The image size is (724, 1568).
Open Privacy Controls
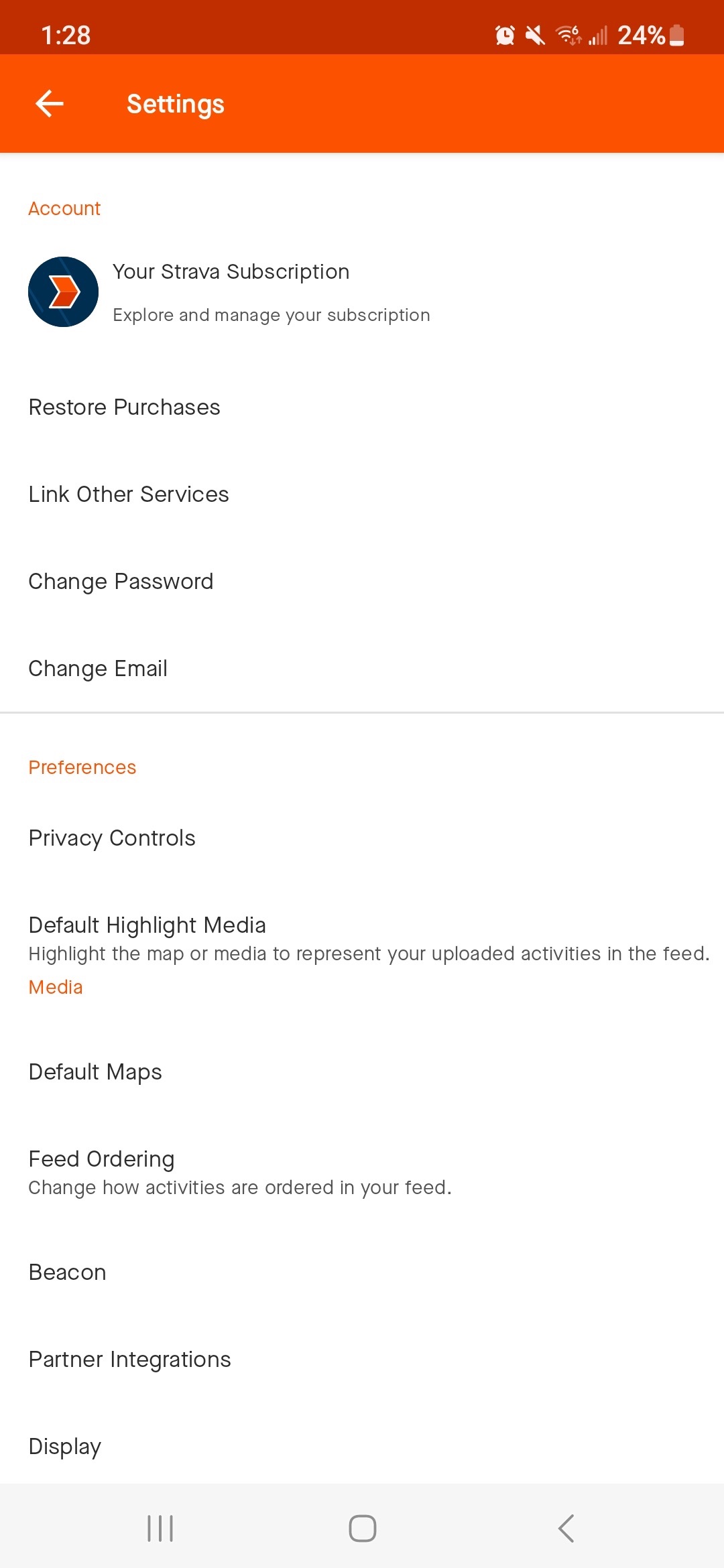coord(112,838)
